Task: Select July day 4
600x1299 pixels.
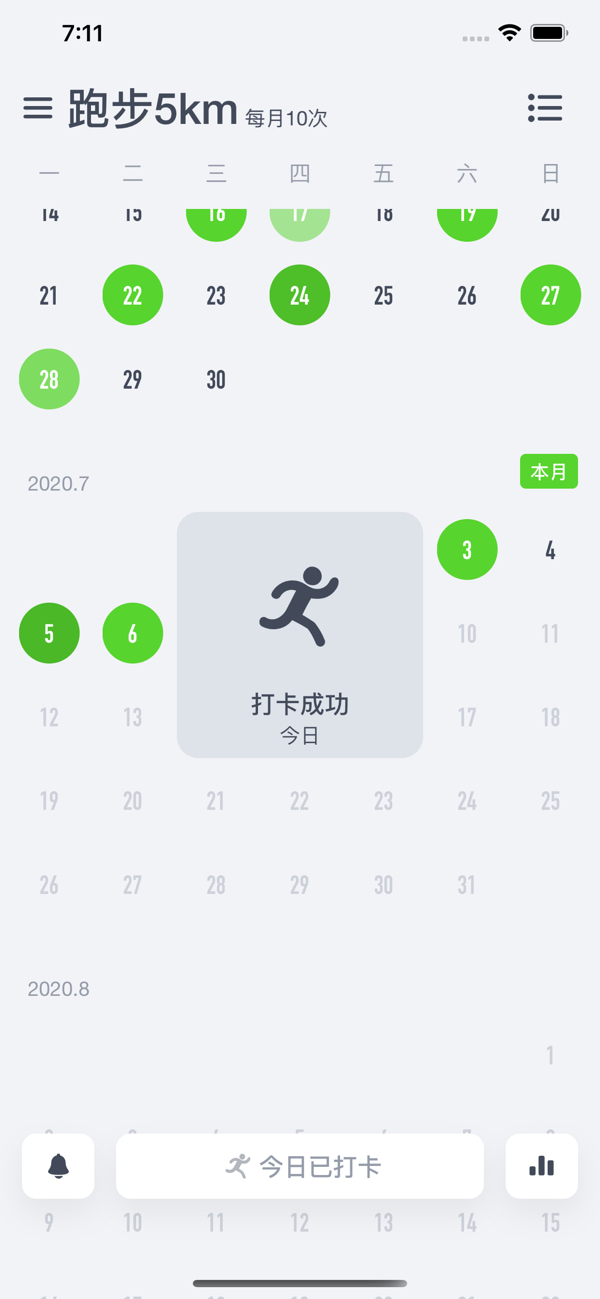Action: [550, 549]
